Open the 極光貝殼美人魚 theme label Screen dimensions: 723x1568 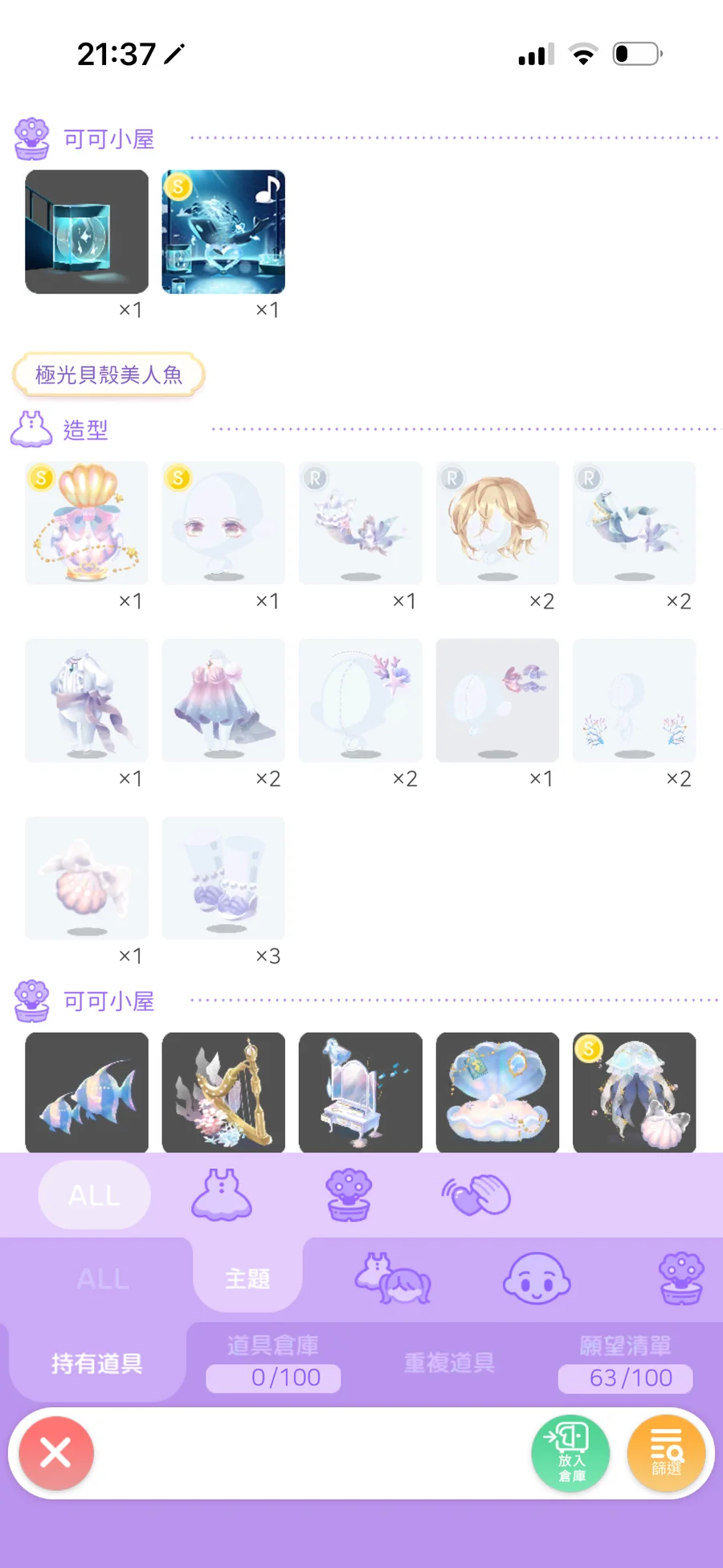pos(108,375)
